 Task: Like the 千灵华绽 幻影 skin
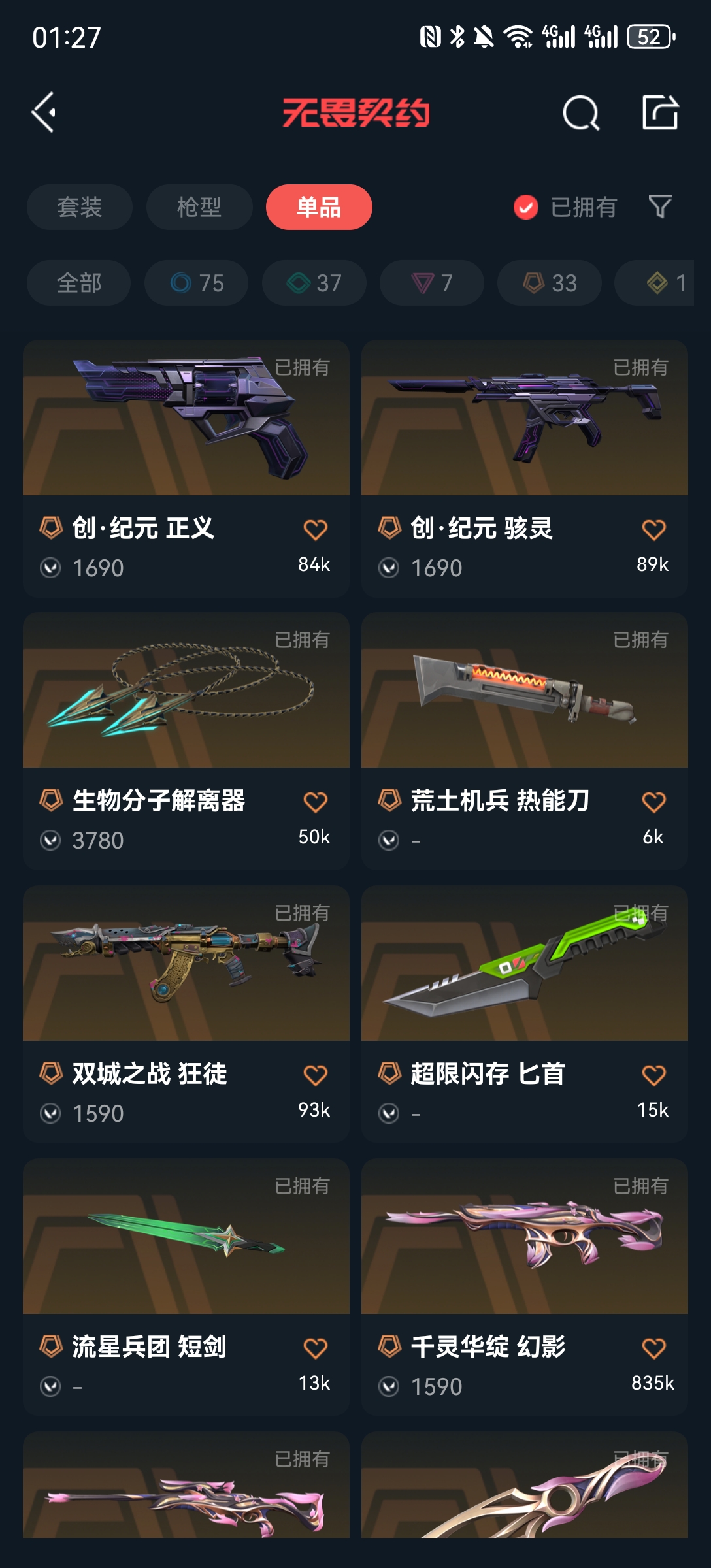[653, 1348]
